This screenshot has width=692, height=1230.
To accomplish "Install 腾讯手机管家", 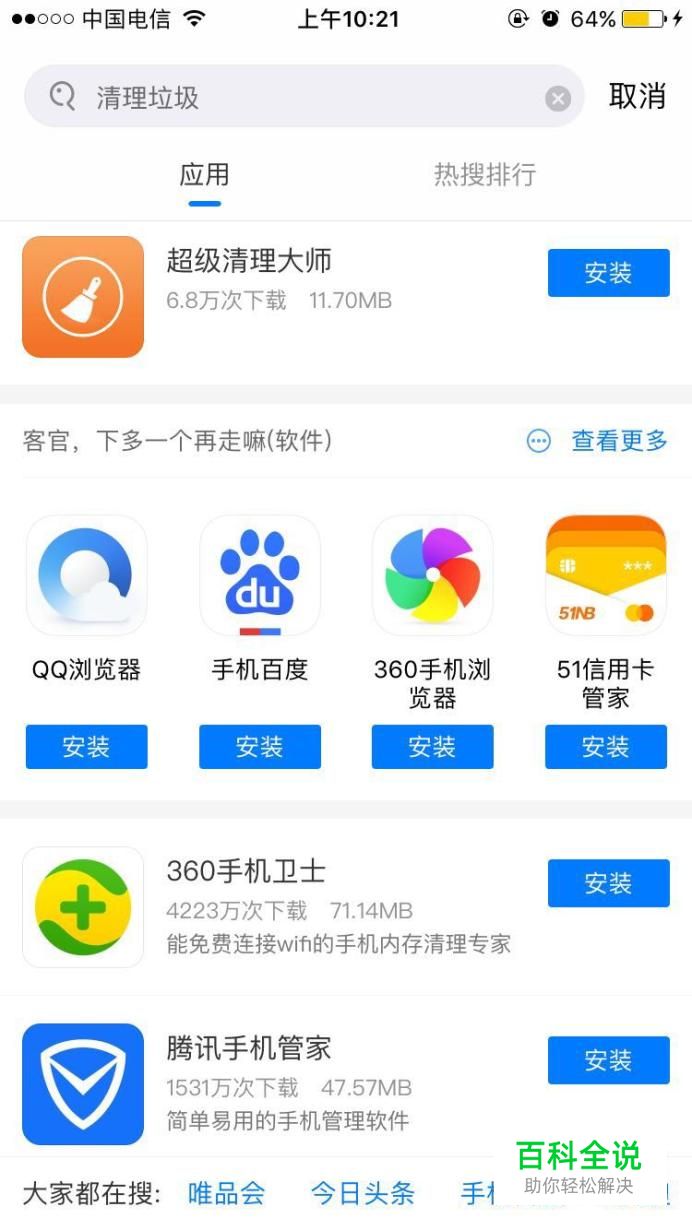I will 608,1060.
